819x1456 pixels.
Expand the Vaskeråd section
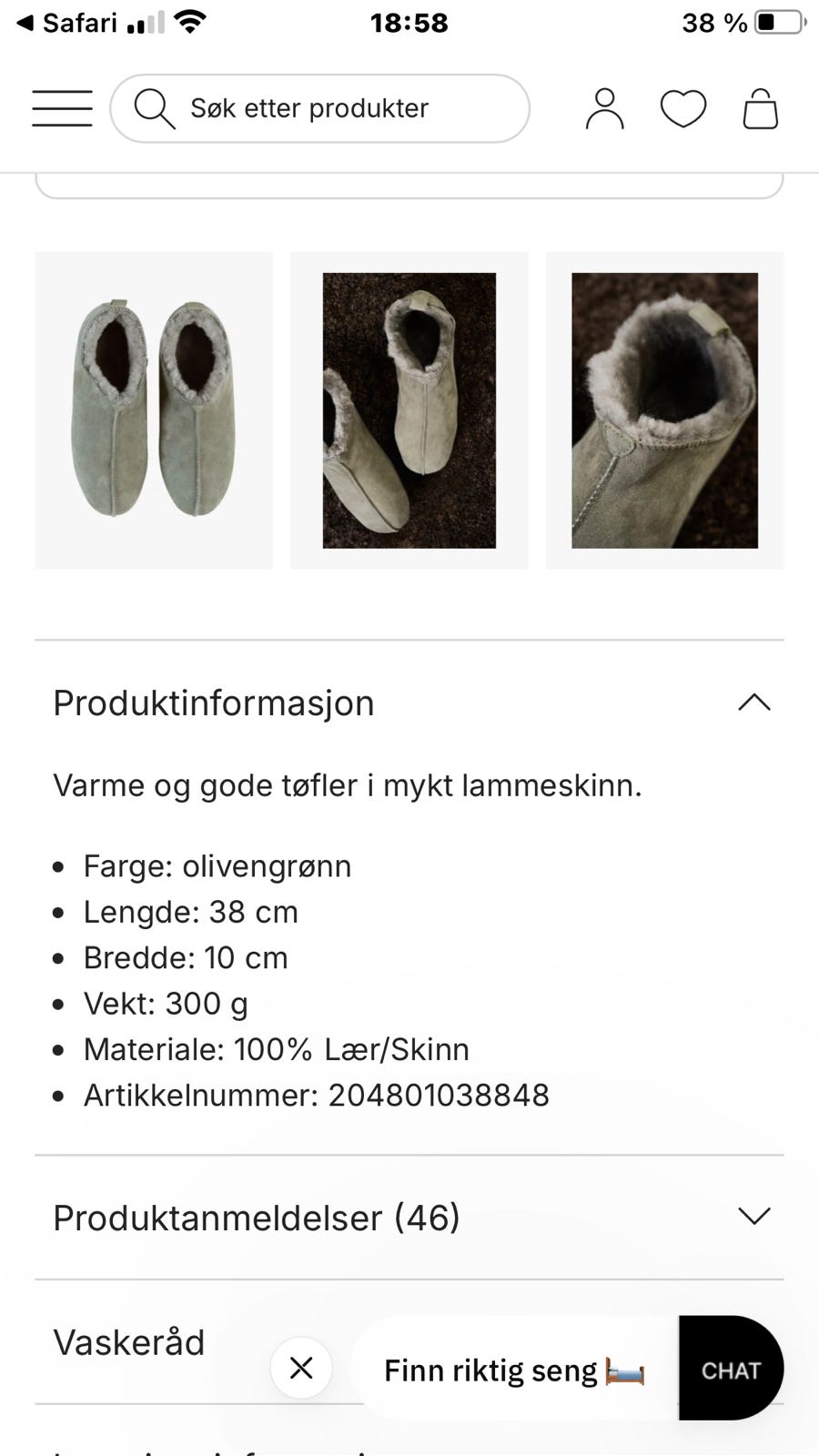coord(127,1340)
